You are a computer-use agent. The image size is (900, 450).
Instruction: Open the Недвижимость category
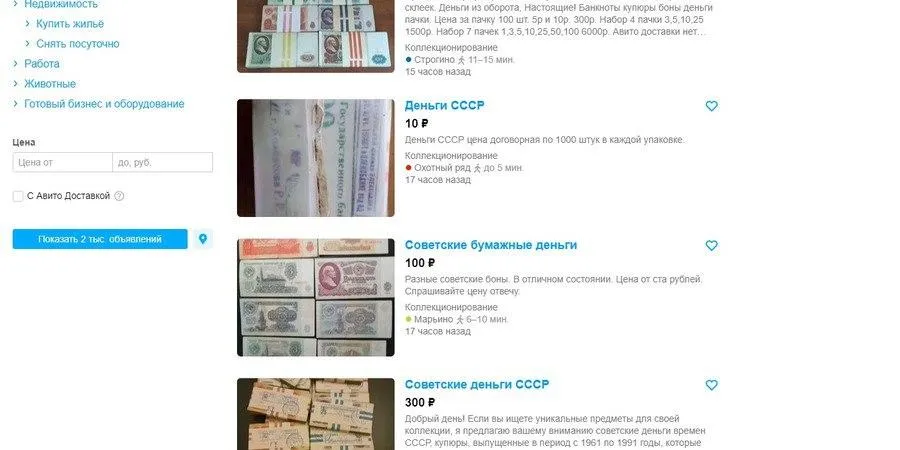61,4
